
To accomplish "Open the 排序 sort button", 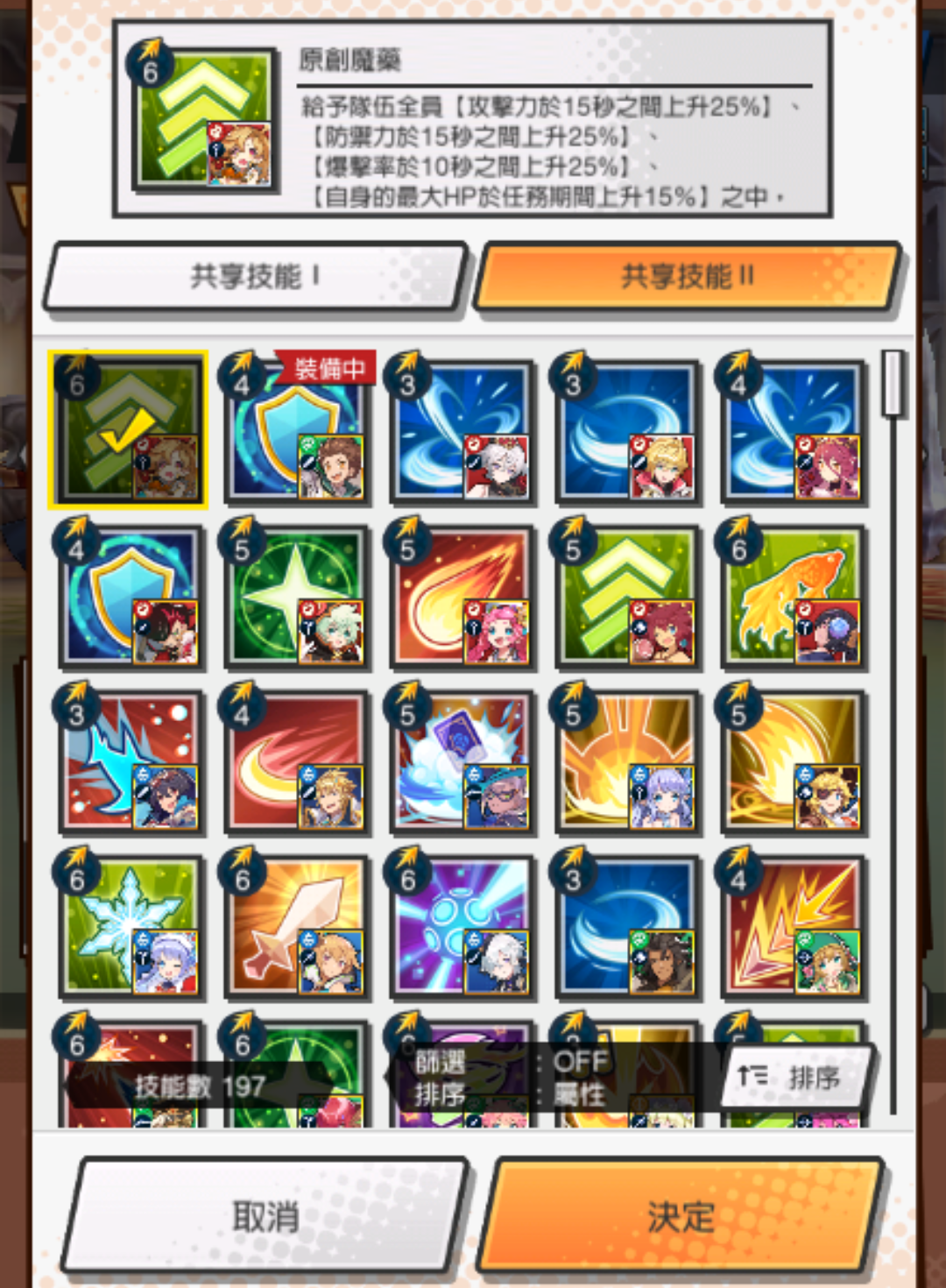I will 793,1077.
